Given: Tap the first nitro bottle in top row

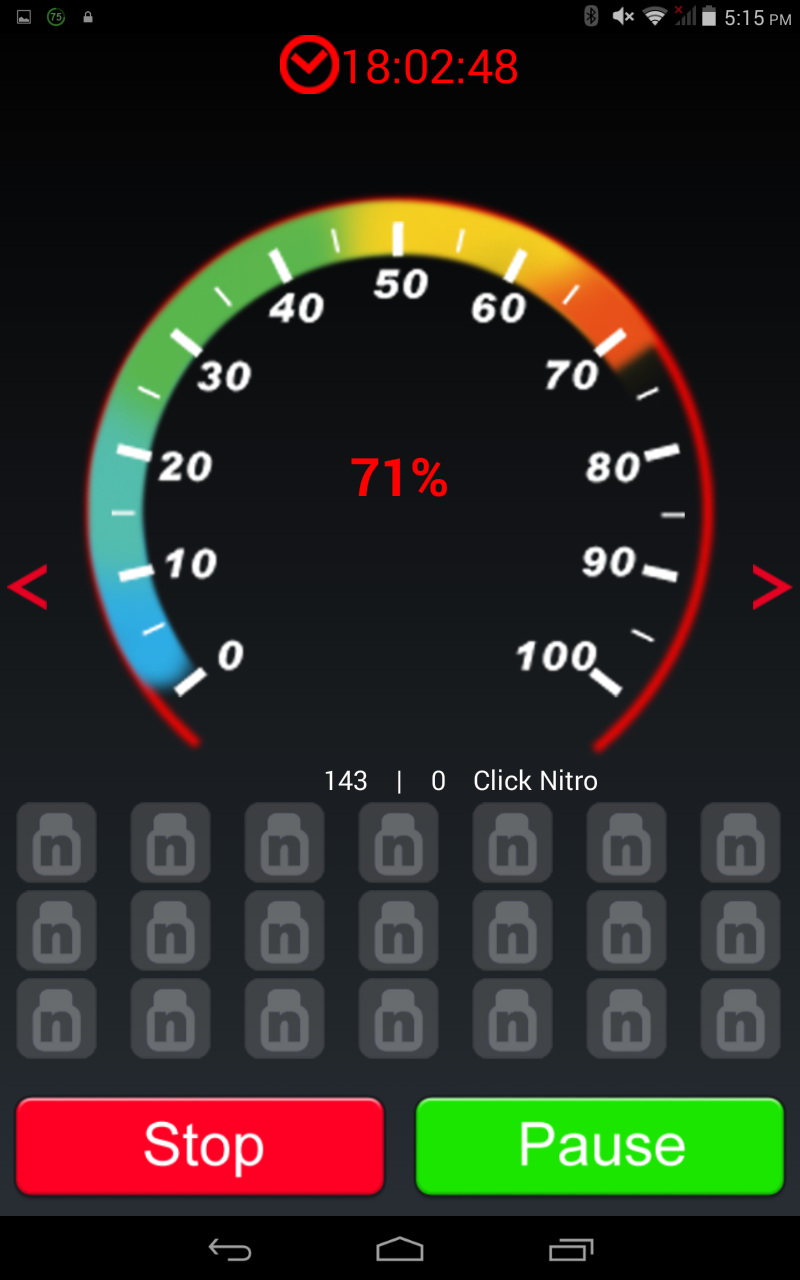Looking at the screenshot, I should tap(57, 843).
